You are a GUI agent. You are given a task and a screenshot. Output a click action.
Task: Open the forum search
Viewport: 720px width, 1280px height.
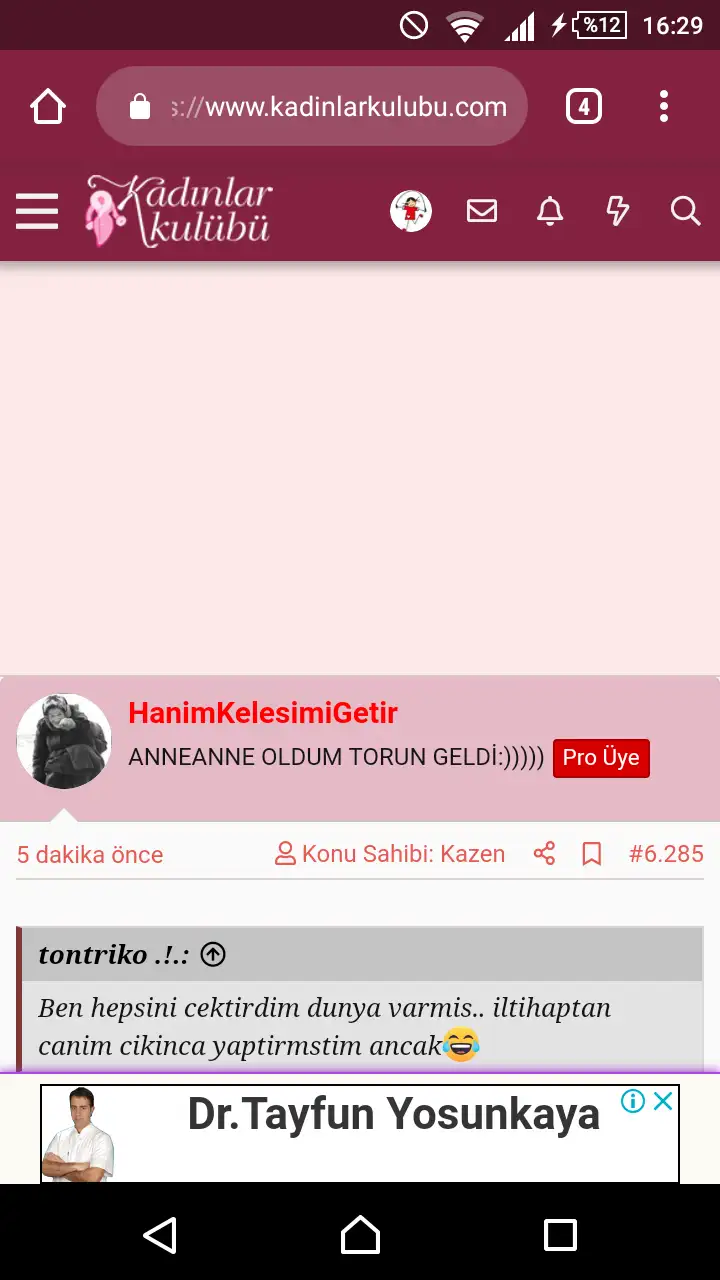pyautogui.click(x=685, y=211)
